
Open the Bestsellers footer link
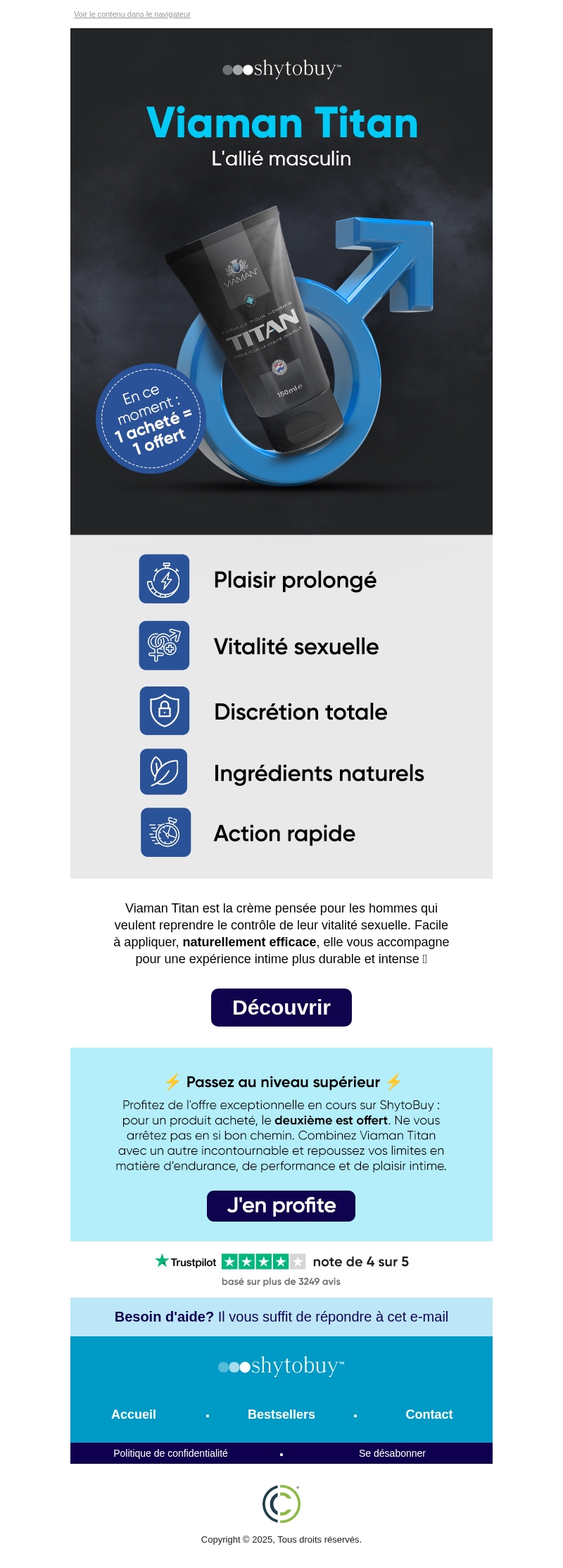281,1415
